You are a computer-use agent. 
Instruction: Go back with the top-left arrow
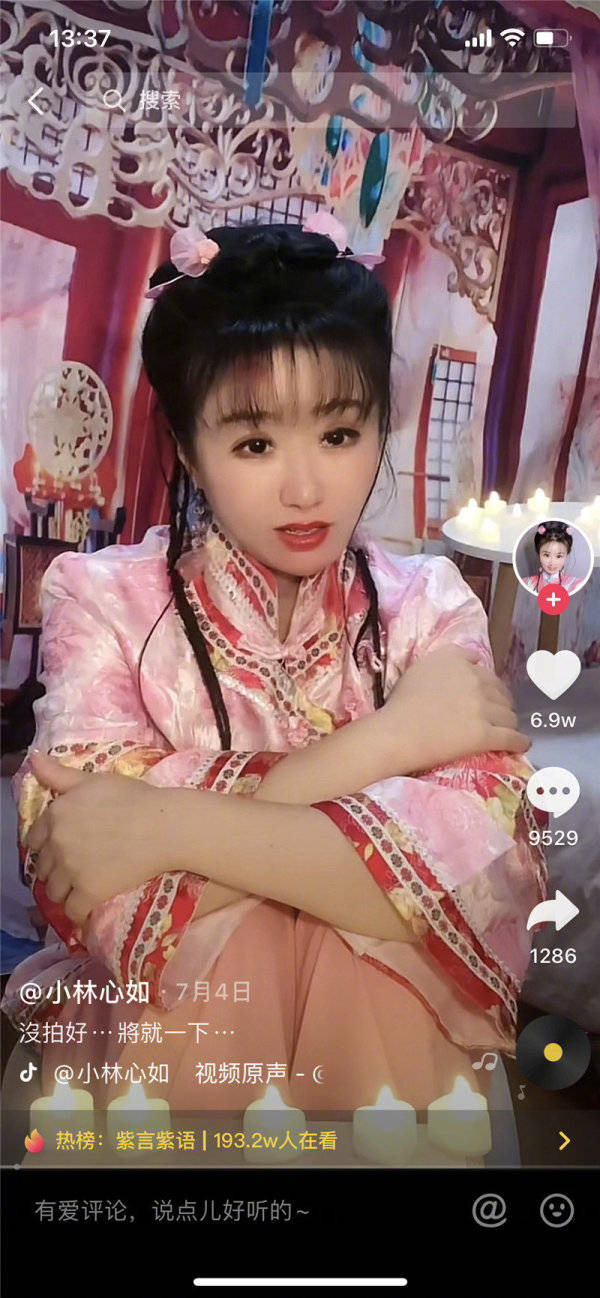36,100
